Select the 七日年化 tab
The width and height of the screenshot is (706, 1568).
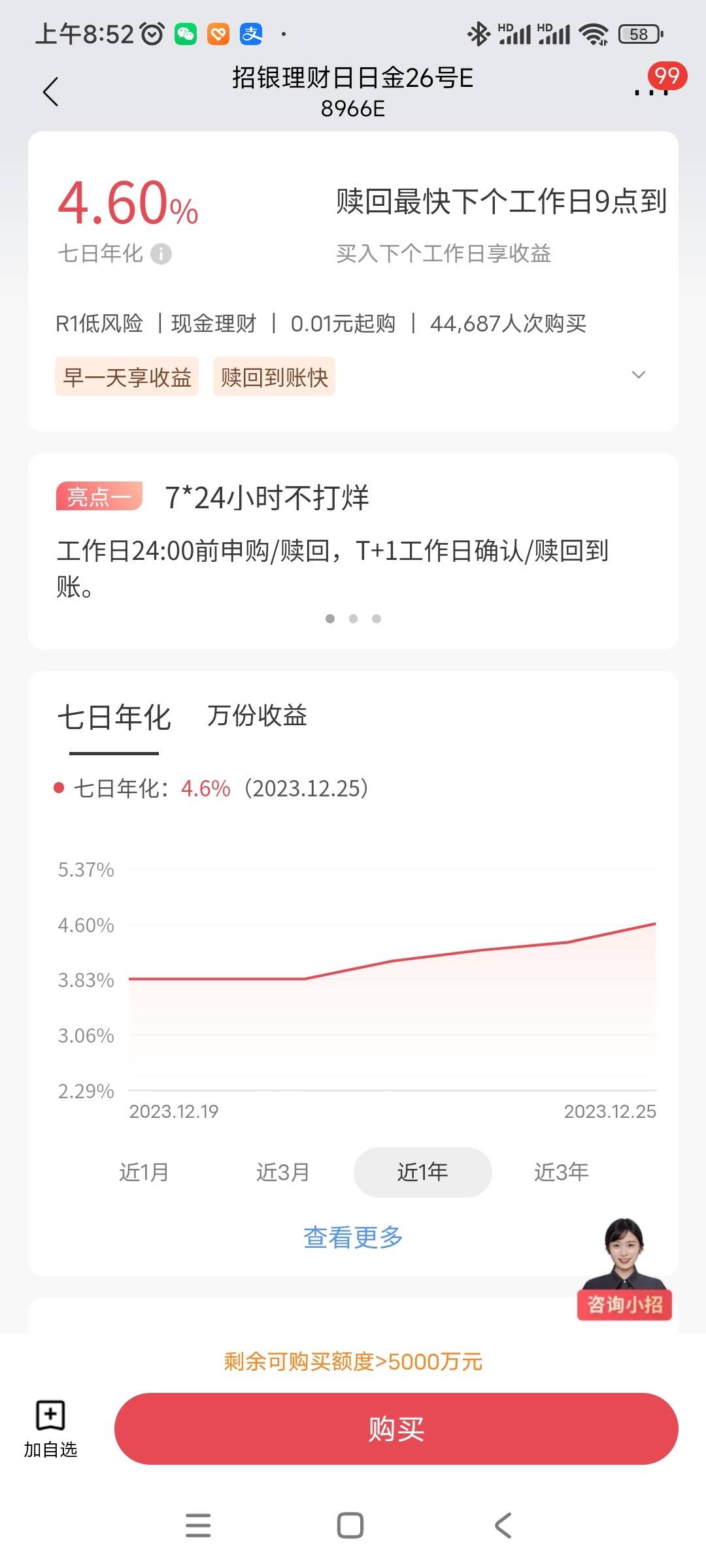tap(114, 717)
